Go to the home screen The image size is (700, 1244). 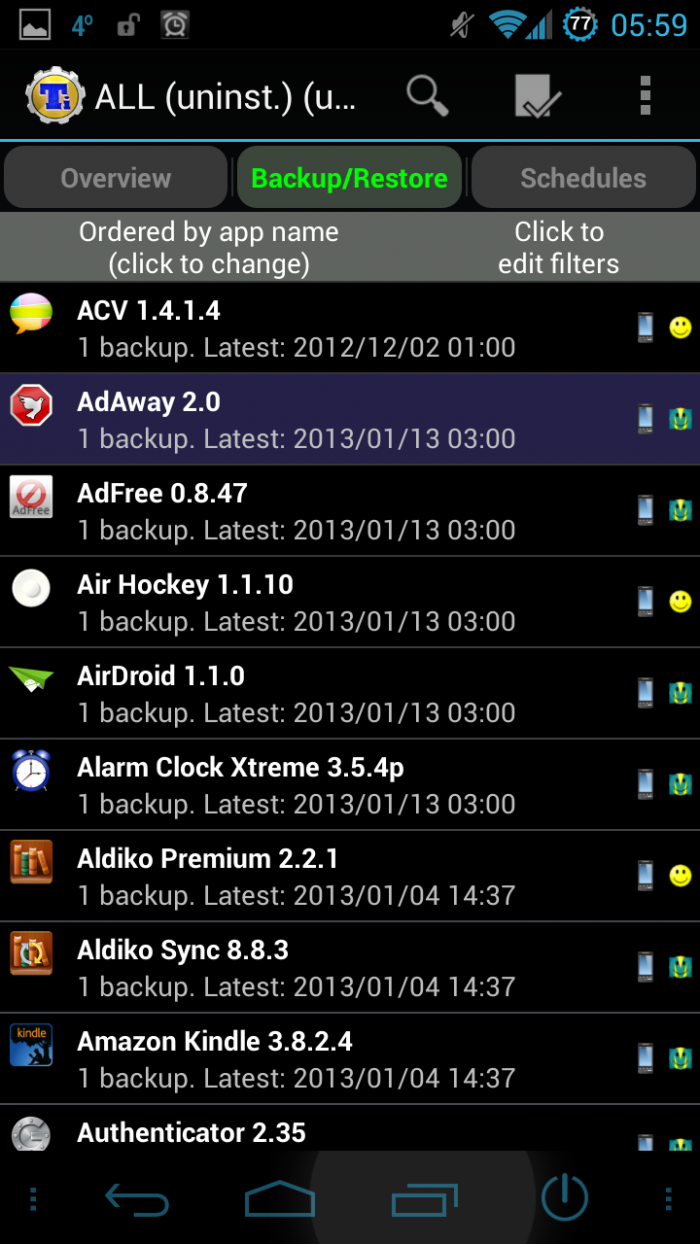280,1198
